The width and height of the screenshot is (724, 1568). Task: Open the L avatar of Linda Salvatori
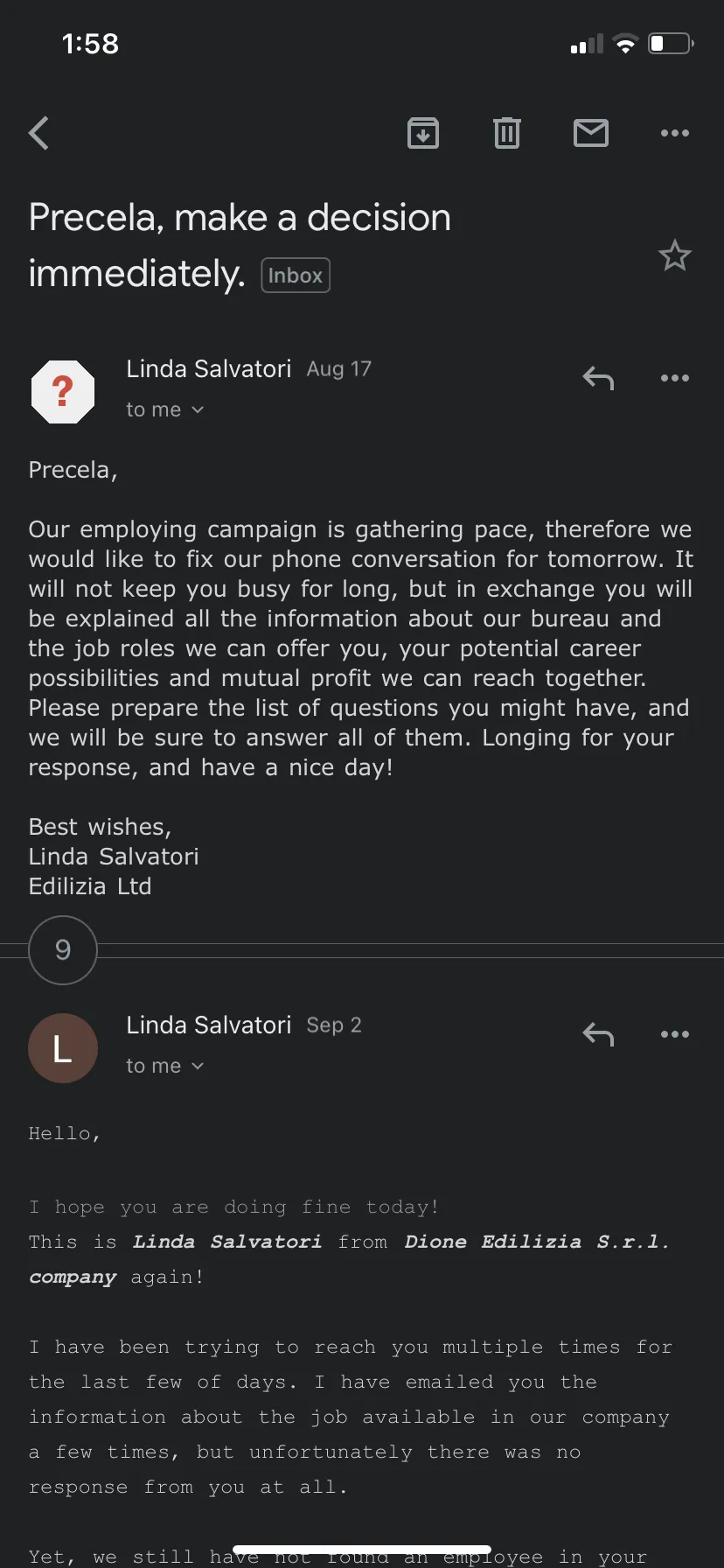pos(63,1048)
